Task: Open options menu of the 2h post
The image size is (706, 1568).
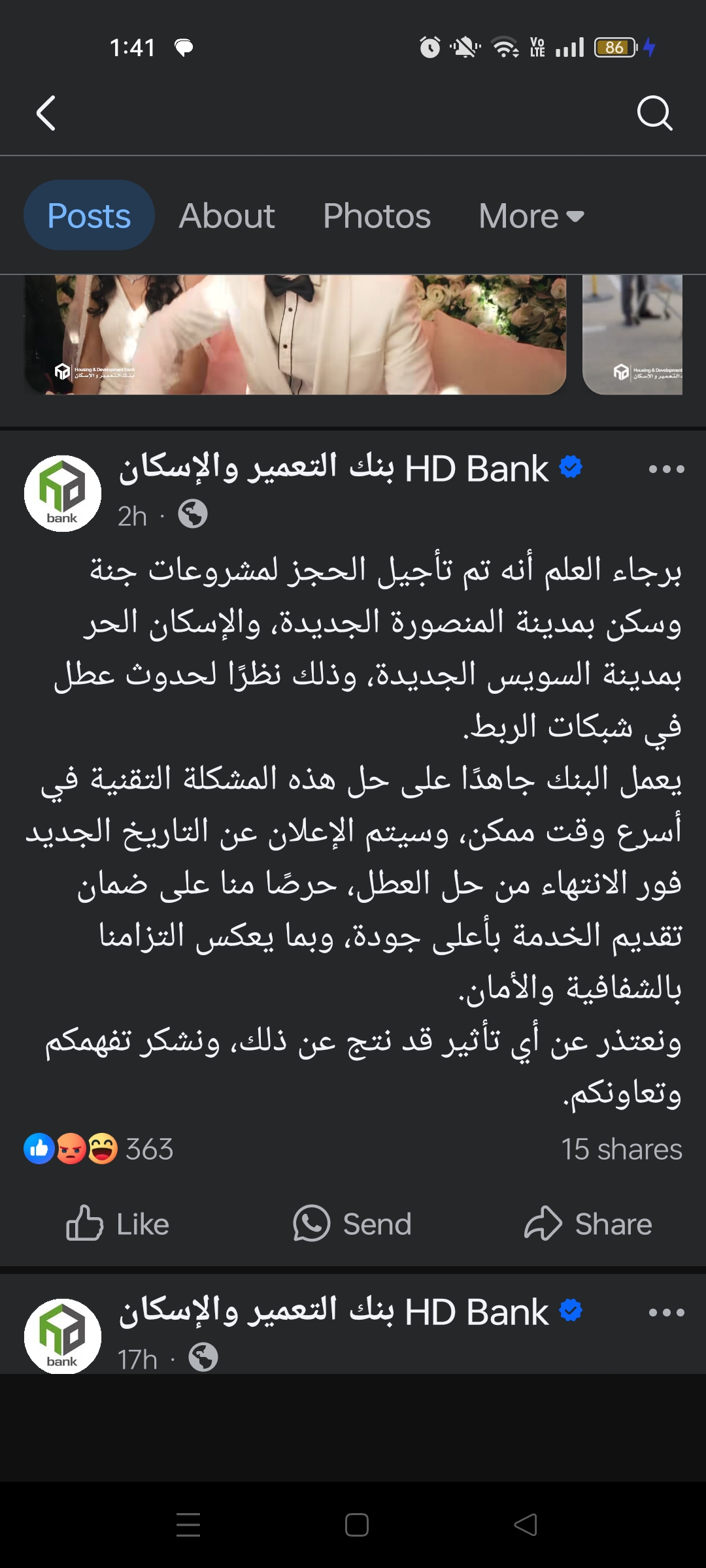Action: 666,469
